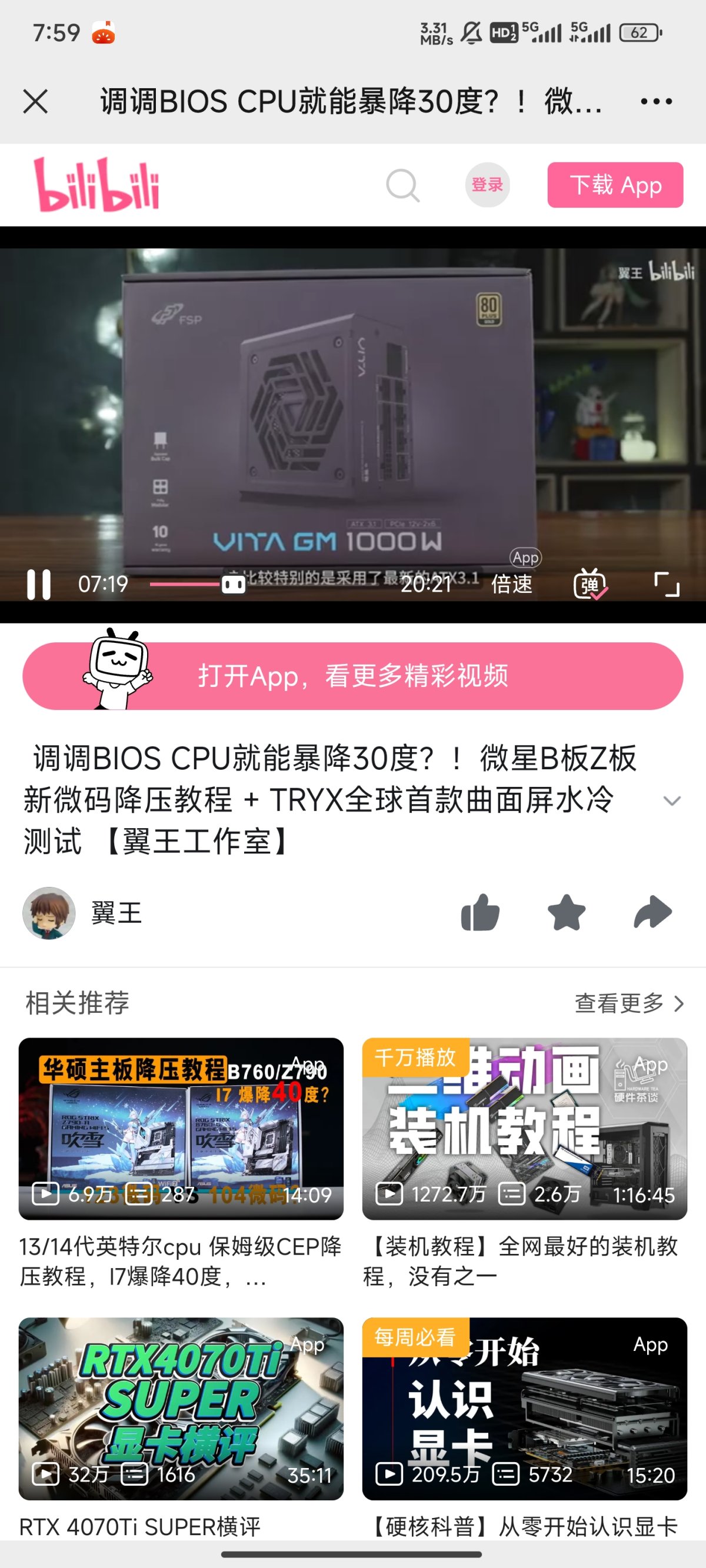The image size is (706, 1568).
Task: Tap the 下载 App download button
Action: tap(615, 185)
